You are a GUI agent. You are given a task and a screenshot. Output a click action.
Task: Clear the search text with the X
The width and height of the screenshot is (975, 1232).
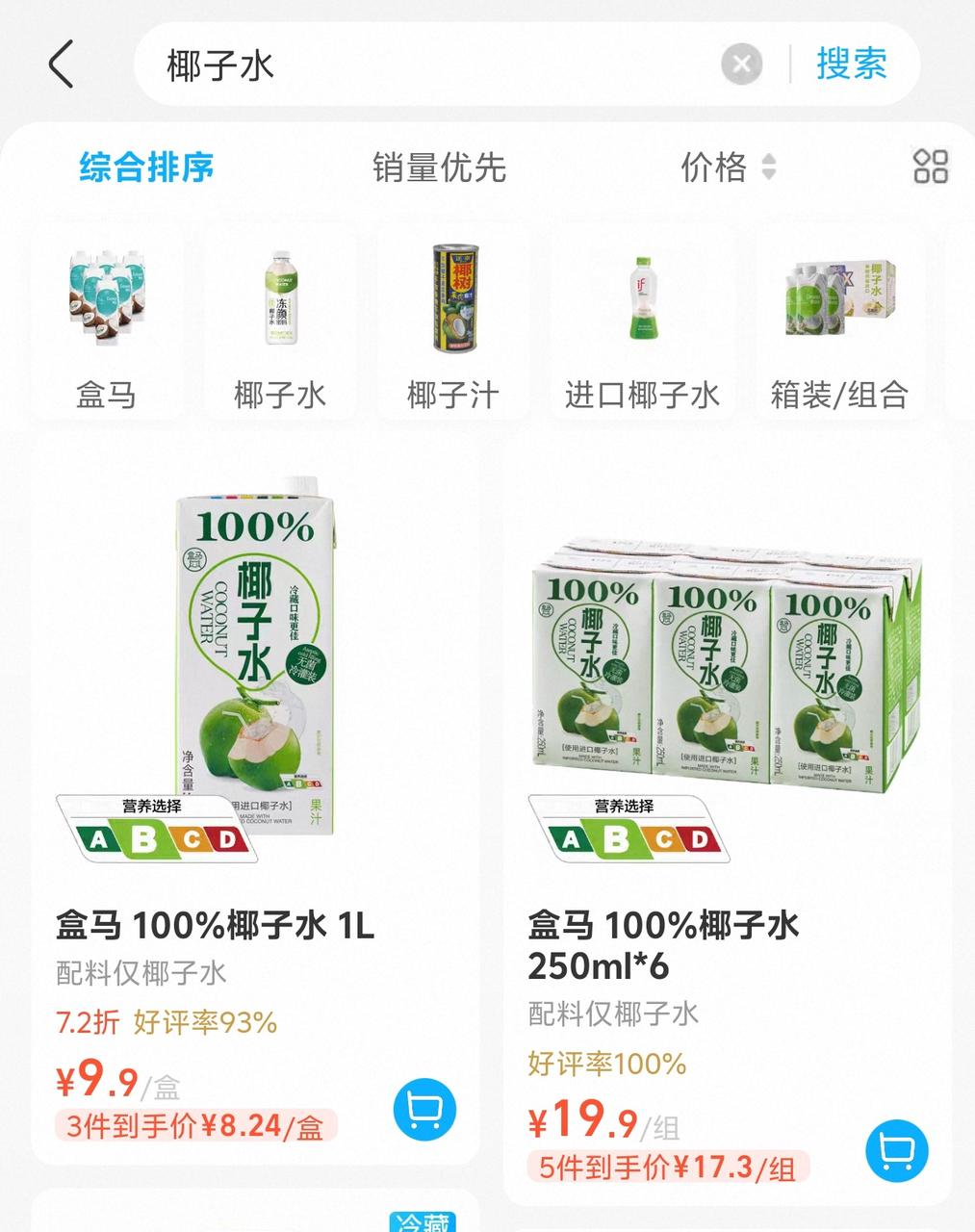pos(741,65)
